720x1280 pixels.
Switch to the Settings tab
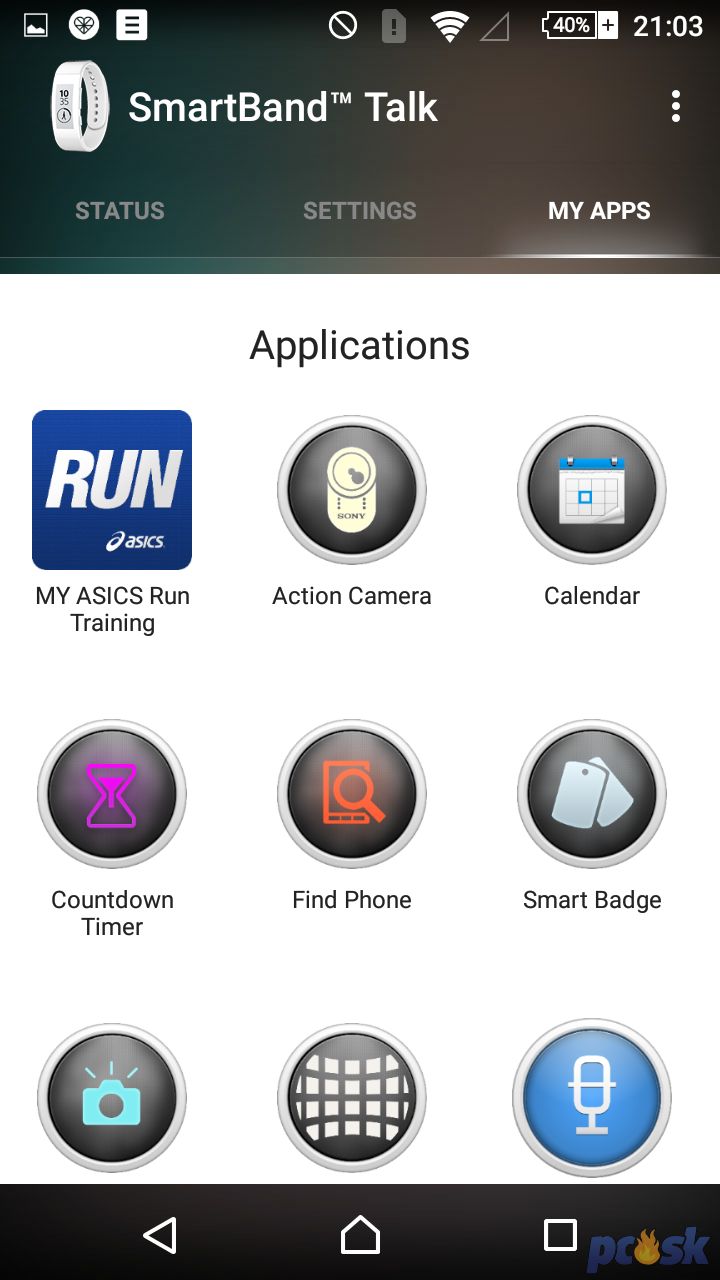pos(360,211)
